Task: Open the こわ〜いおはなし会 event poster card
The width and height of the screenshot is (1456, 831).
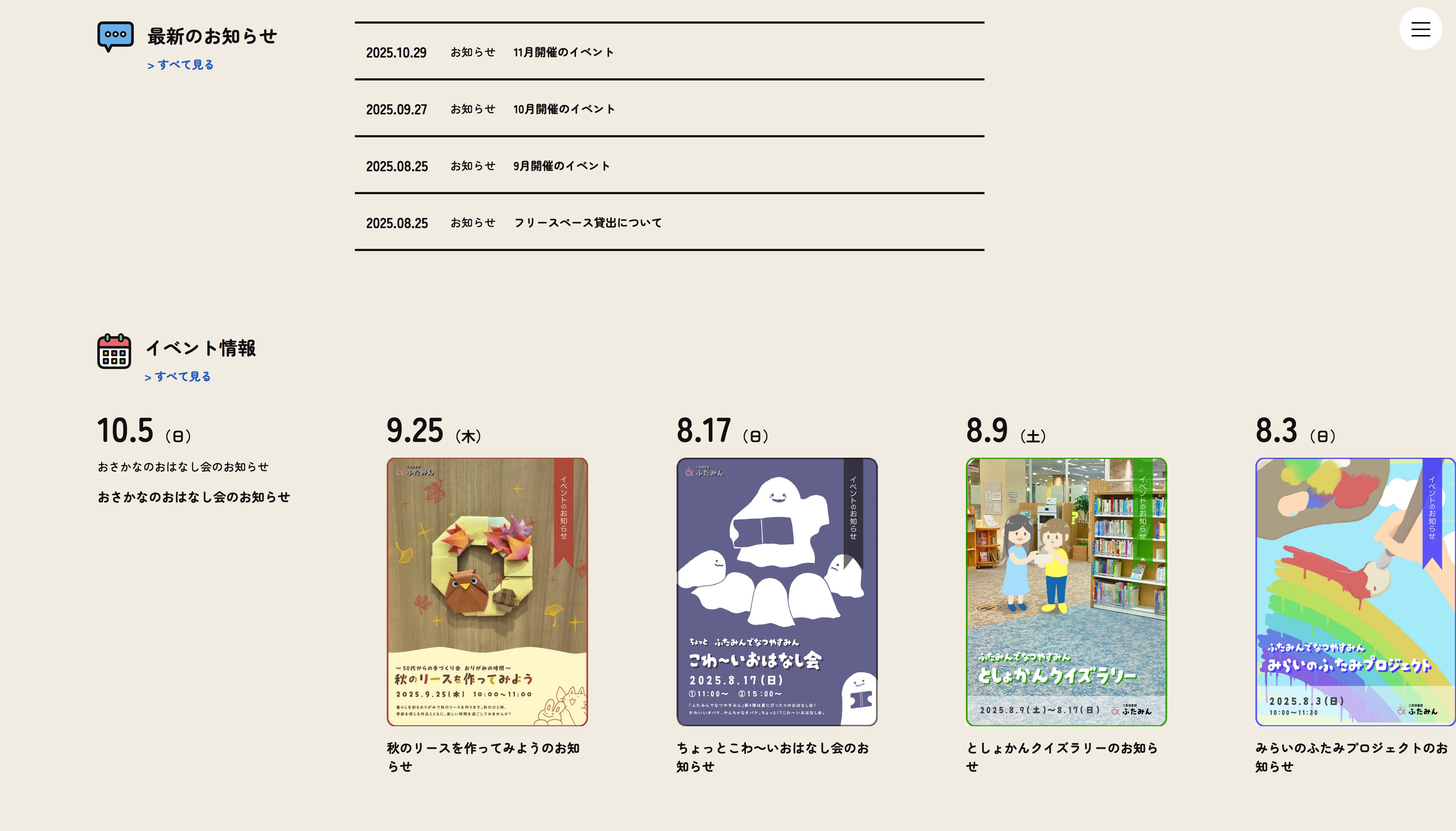Action: click(x=777, y=592)
